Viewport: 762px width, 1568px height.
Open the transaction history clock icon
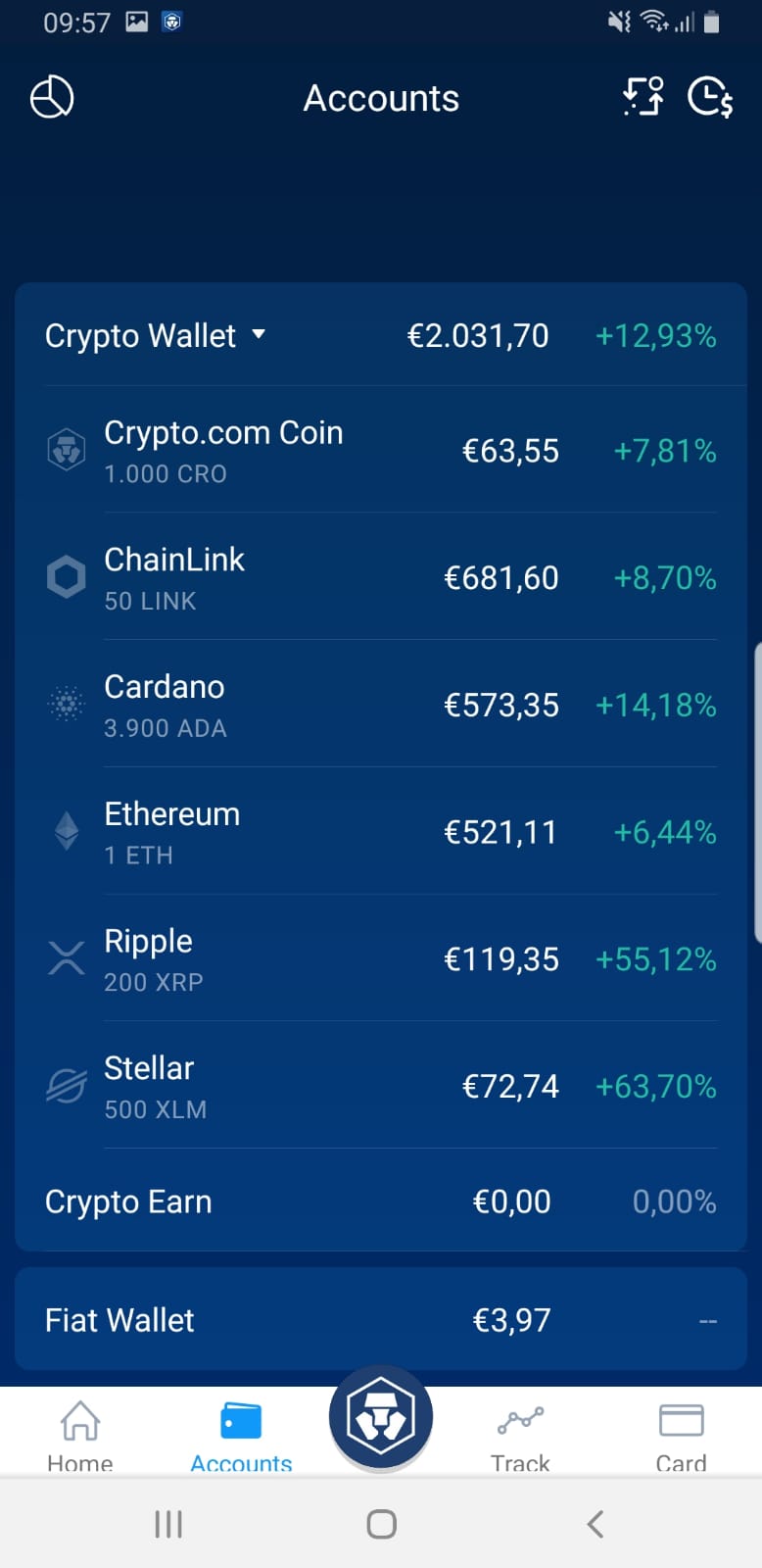point(710,97)
